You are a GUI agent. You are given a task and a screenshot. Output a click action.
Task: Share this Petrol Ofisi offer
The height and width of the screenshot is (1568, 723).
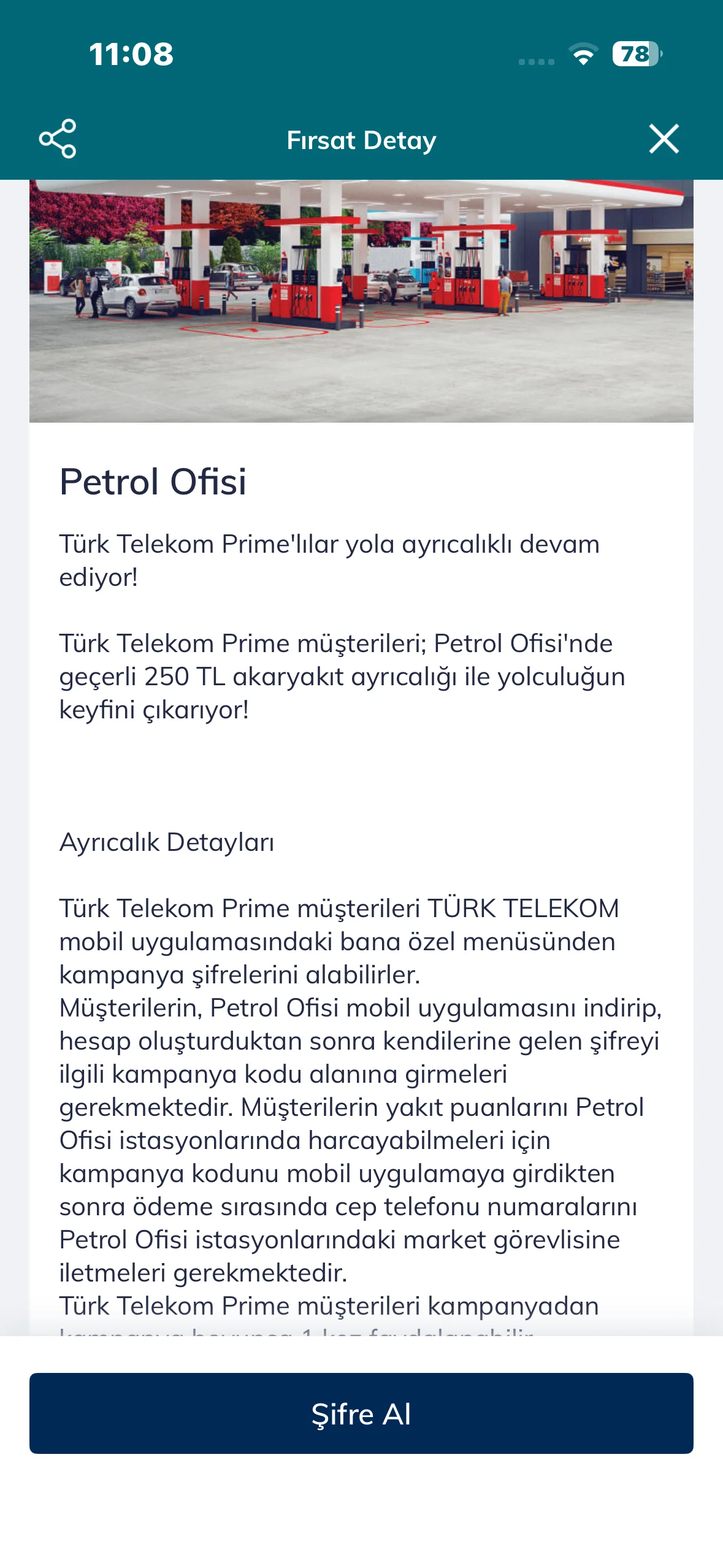[58, 139]
